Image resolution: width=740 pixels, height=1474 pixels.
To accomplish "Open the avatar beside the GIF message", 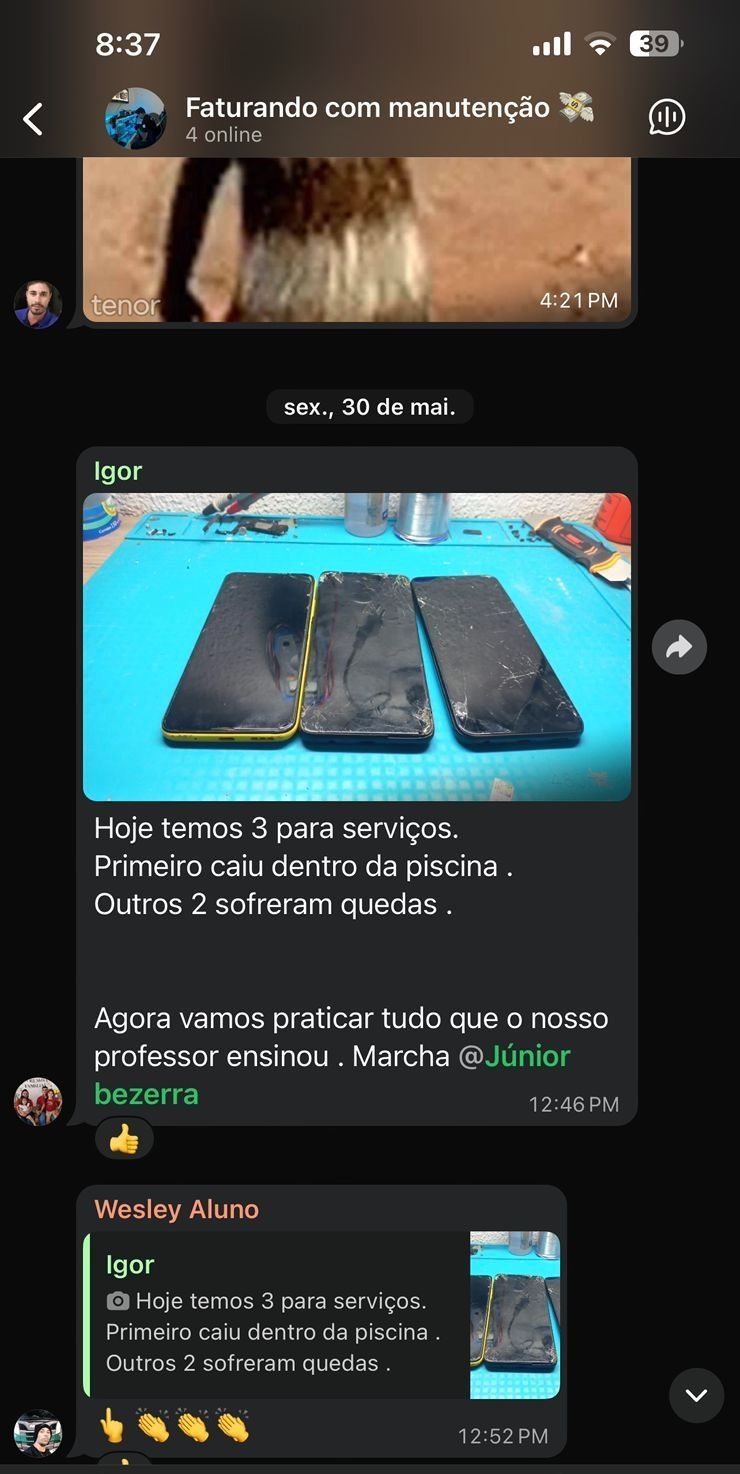I will [x=38, y=305].
